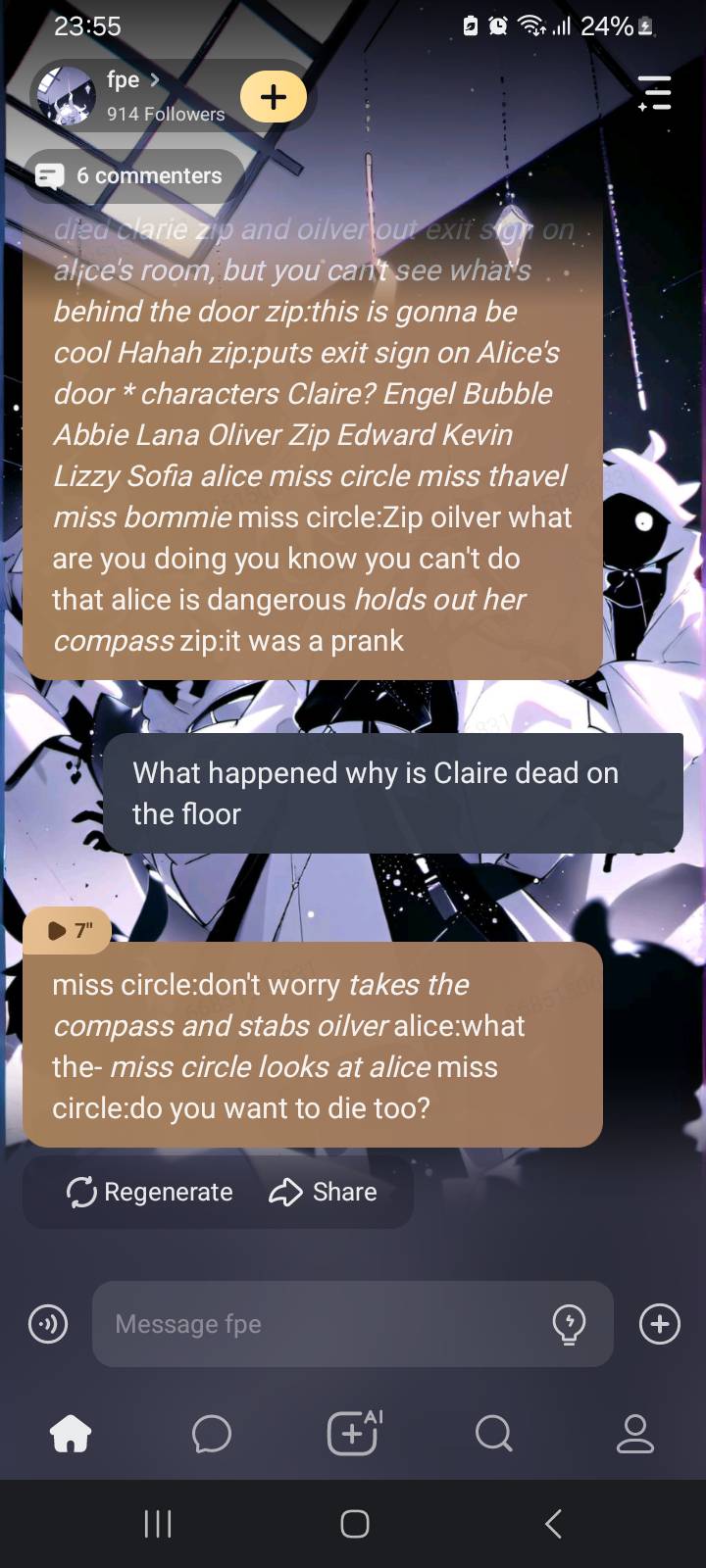Follow fpe with the plus button
The image size is (706, 1568).
click(x=274, y=97)
